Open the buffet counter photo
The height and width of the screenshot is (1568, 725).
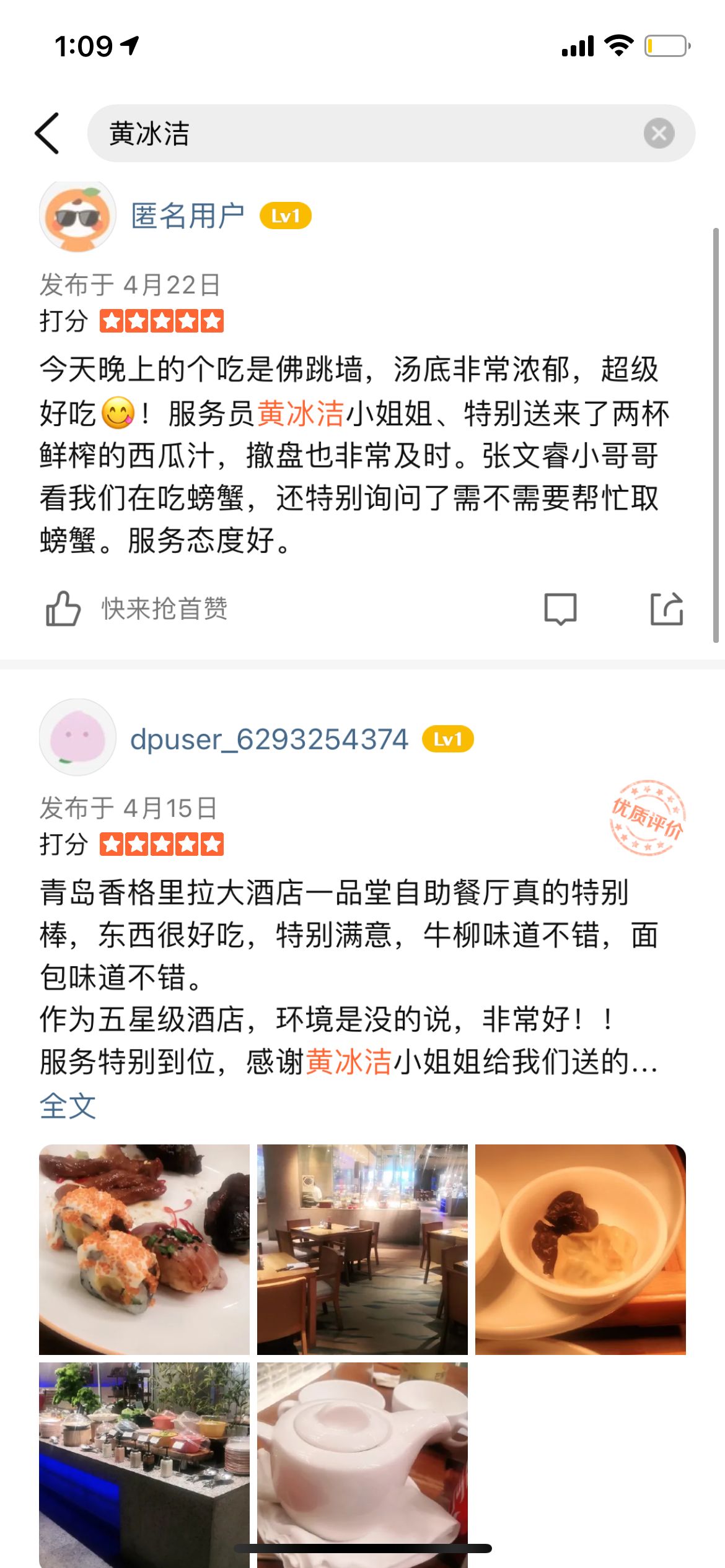tap(144, 1461)
